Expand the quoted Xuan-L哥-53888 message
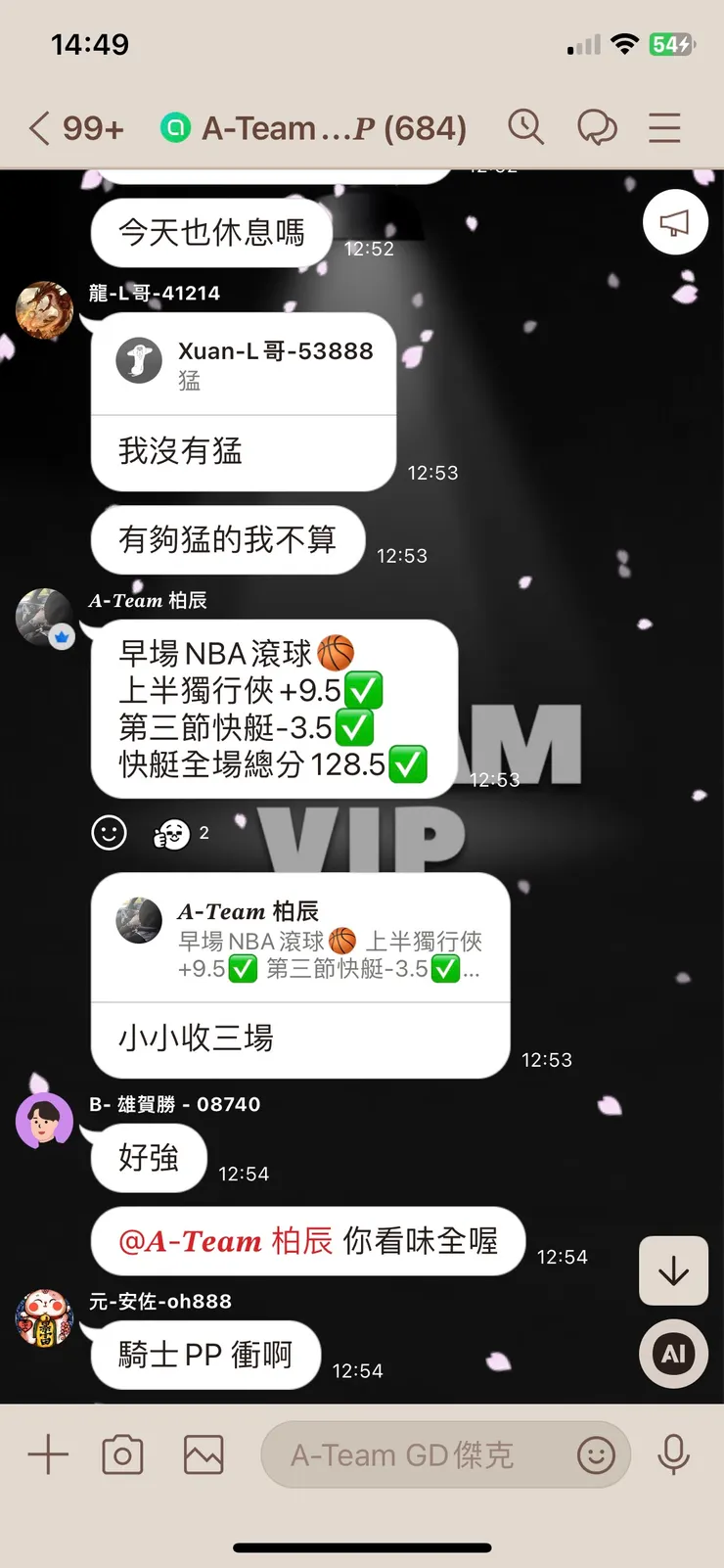The height and width of the screenshot is (1568, 724). coord(243,362)
